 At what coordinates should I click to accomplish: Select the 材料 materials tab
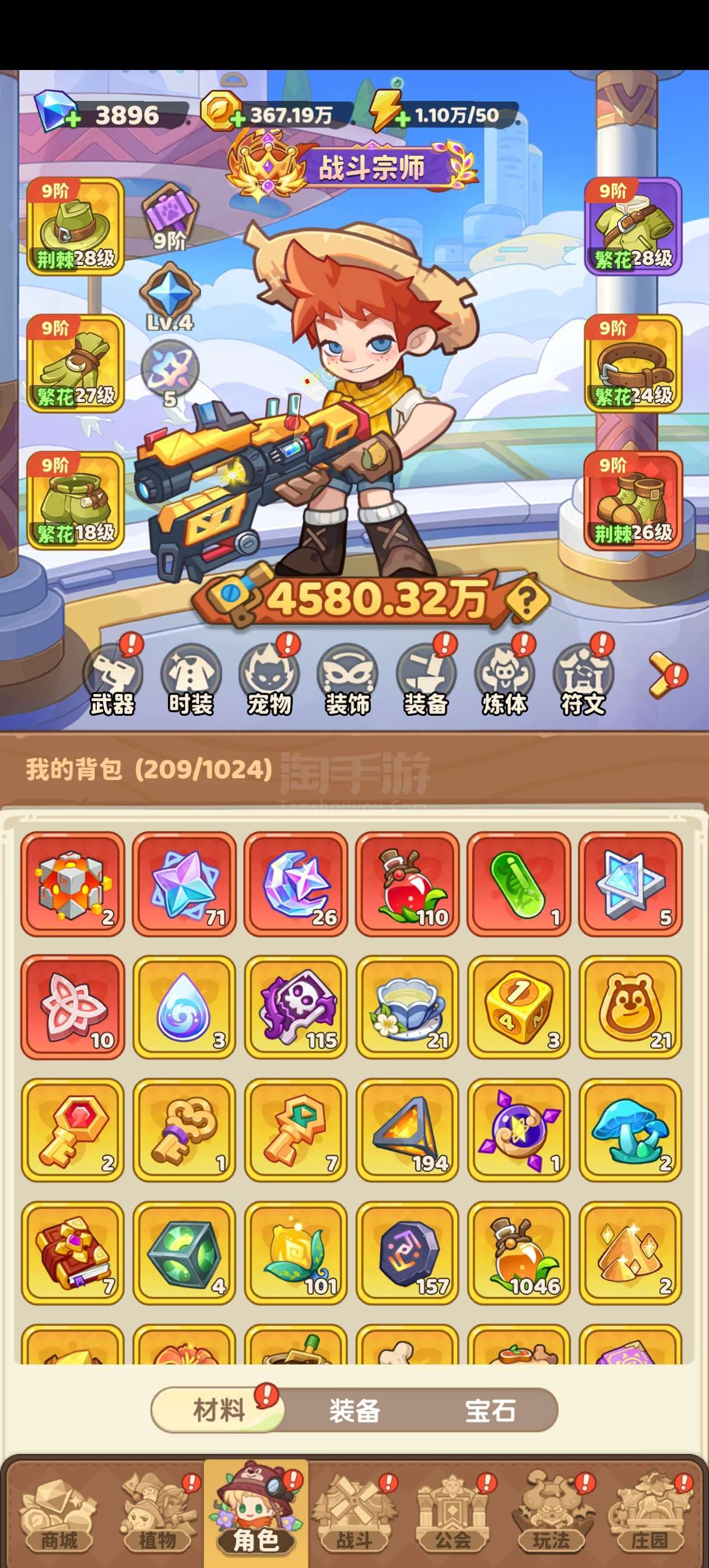tap(219, 1410)
